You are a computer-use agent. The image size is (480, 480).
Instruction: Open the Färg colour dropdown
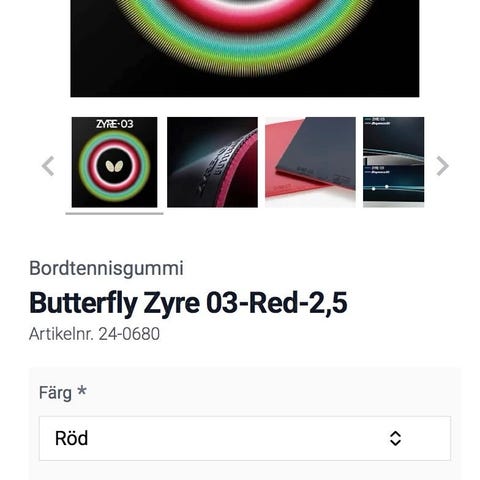pyautogui.click(x=245, y=438)
